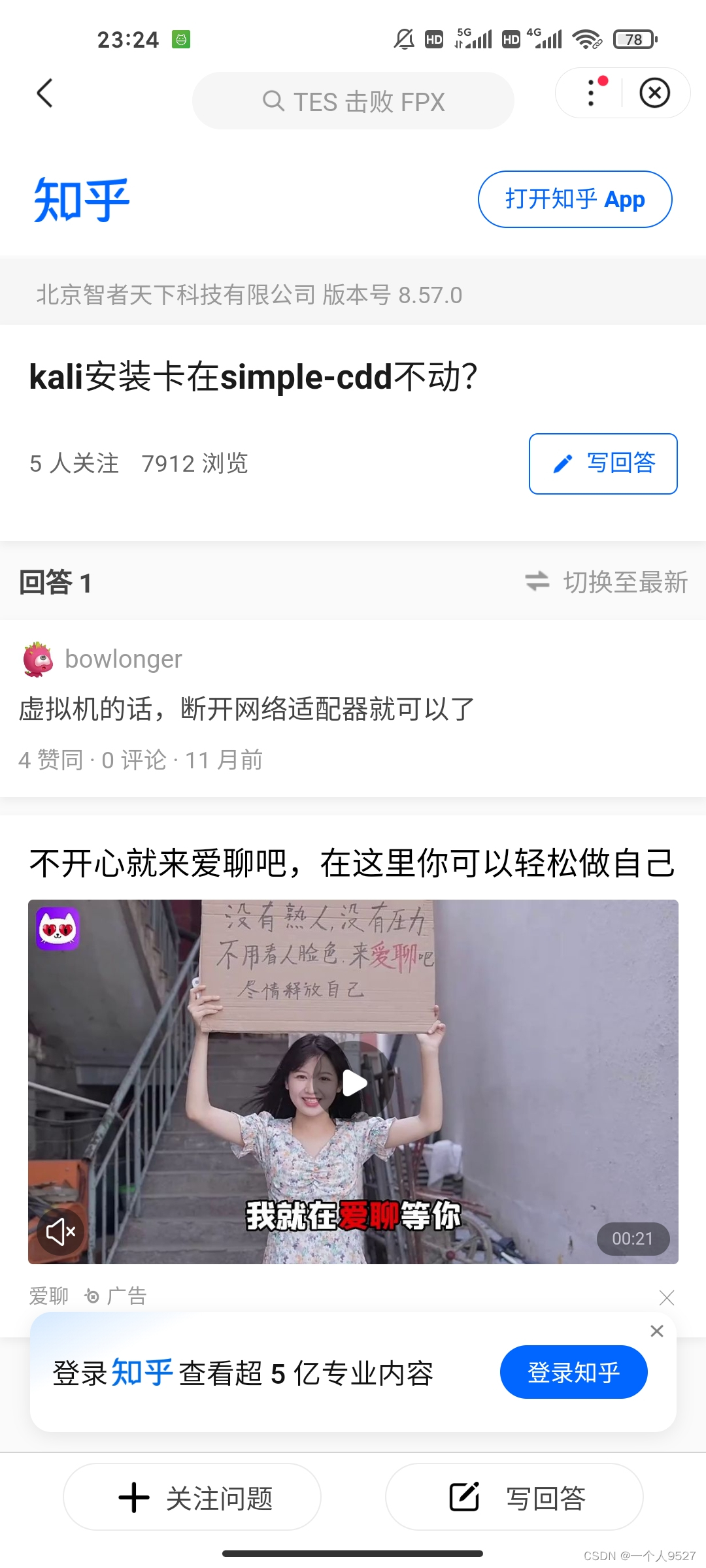Tap the TES 击败 FPX search box

tap(353, 101)
